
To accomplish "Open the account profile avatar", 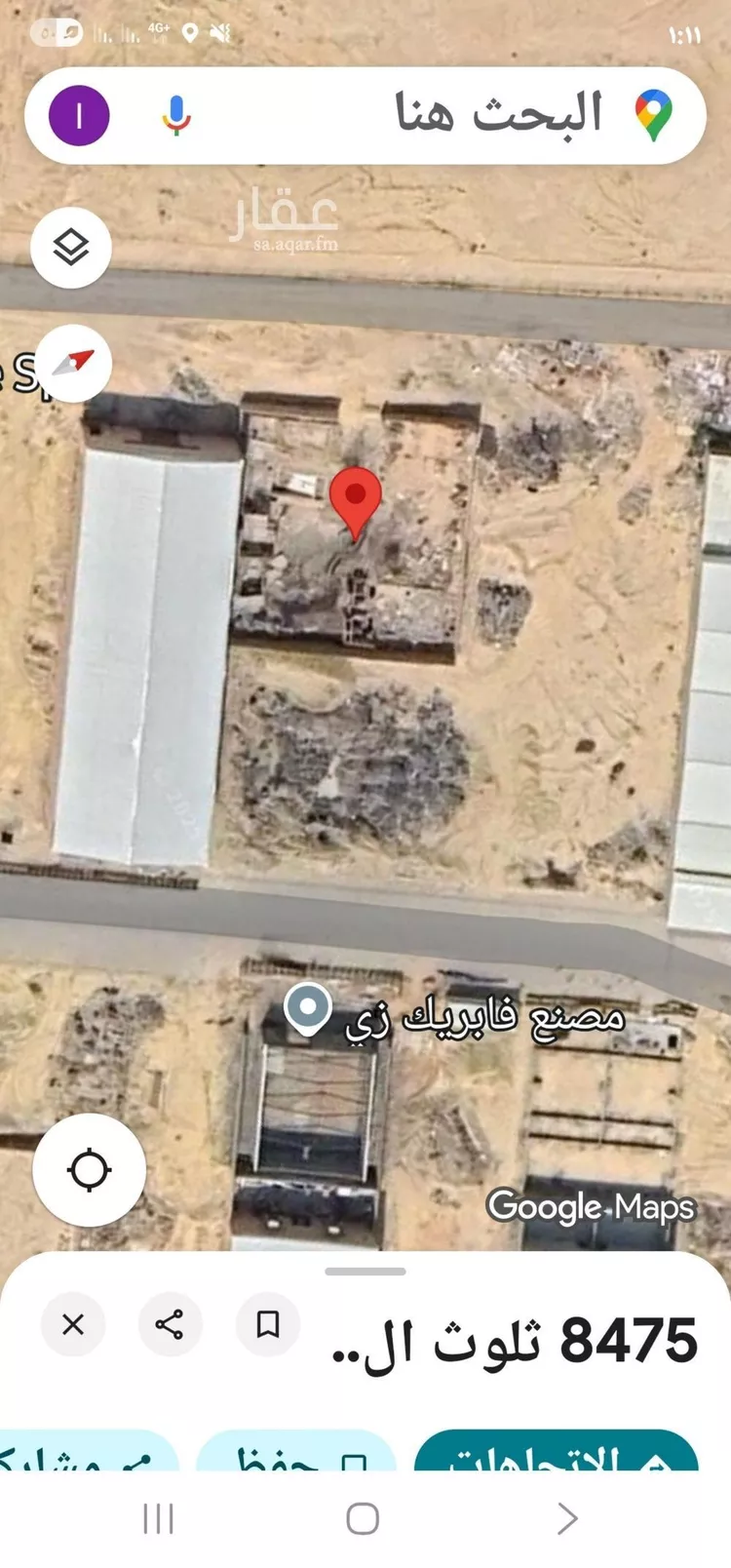I will click(x=79, y=115).
